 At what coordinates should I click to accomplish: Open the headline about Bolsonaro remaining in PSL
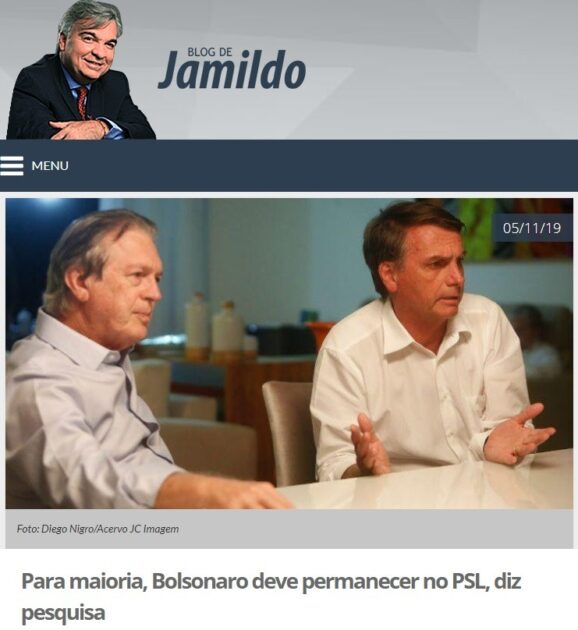(271, 597)
